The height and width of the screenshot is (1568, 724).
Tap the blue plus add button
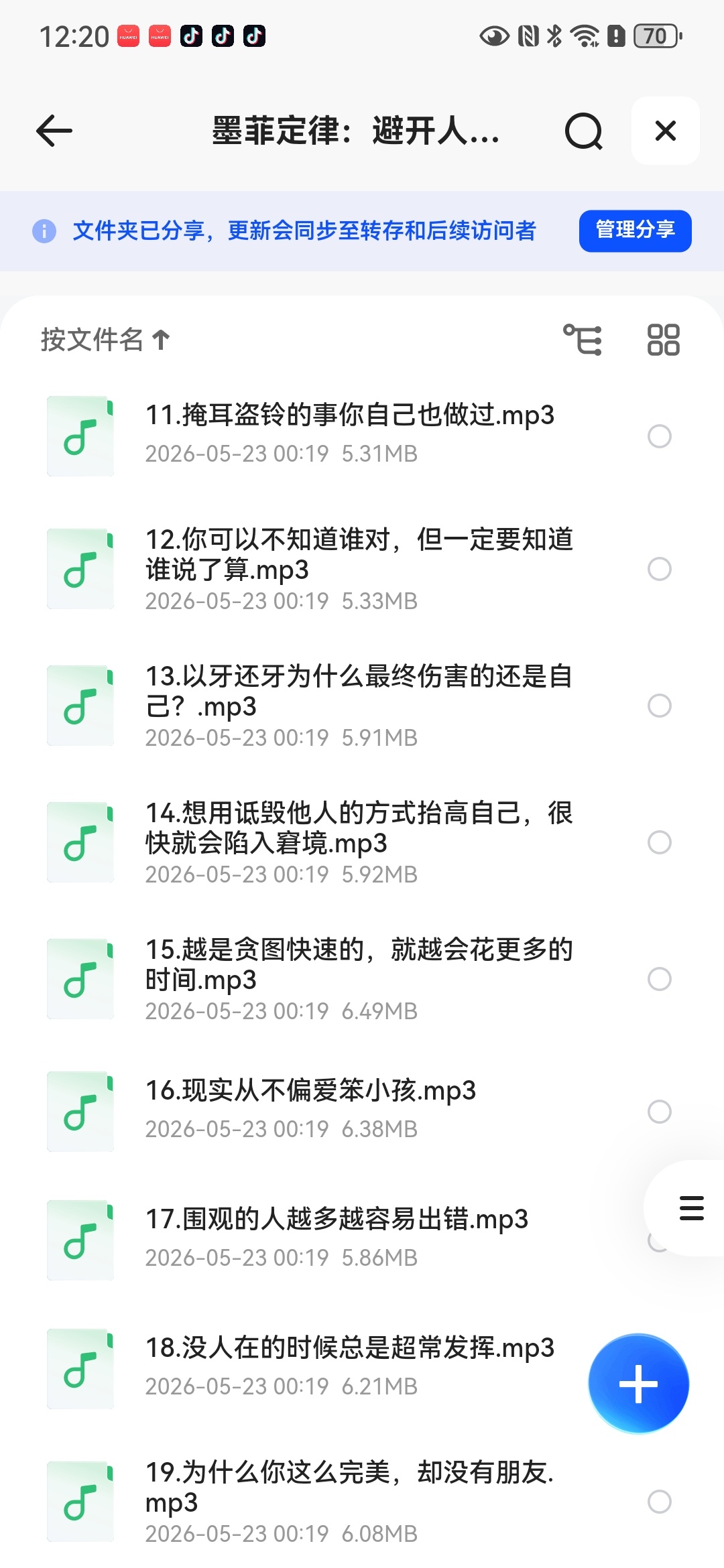point(638,1384)
